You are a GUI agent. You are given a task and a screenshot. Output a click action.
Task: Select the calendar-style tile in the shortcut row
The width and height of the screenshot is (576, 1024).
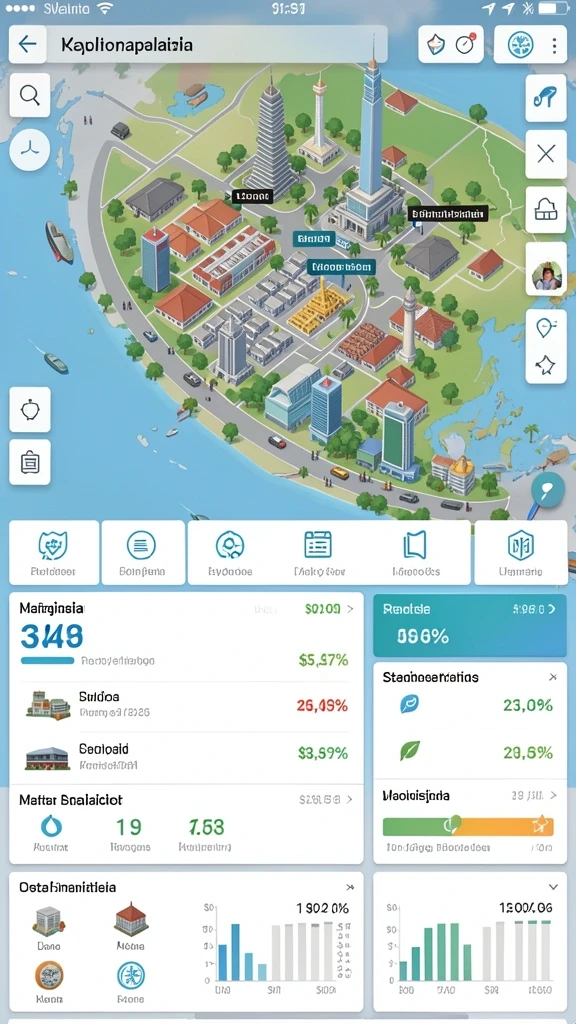tap(318, 552)
